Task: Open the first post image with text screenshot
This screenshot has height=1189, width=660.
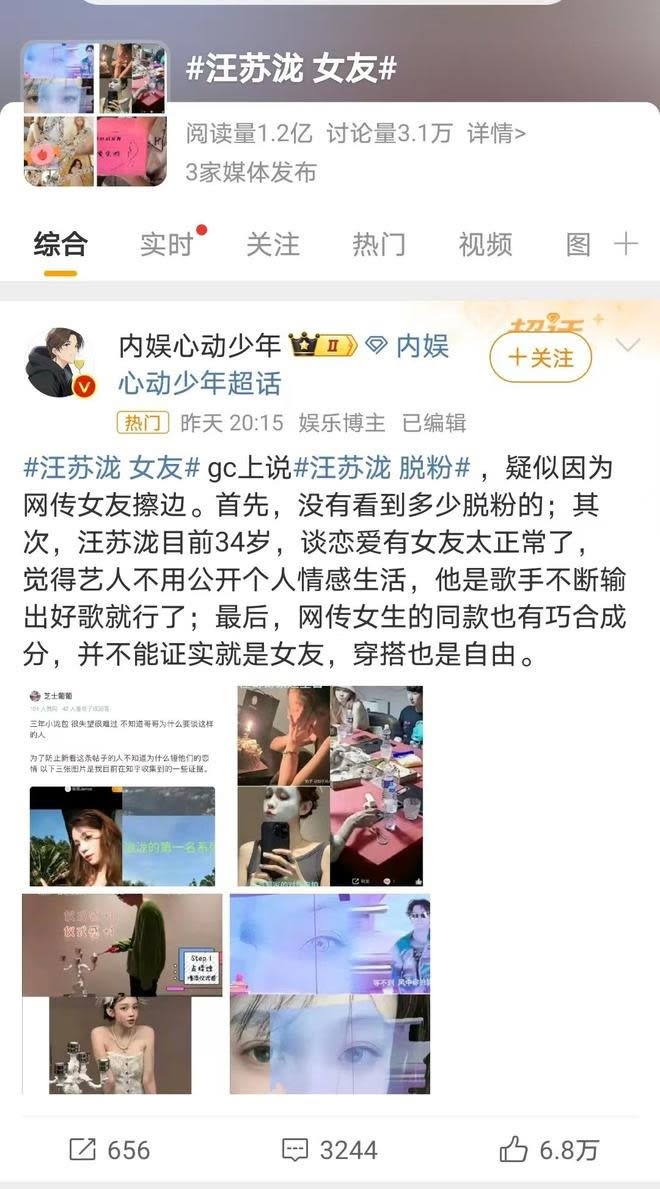Action: 122,785
